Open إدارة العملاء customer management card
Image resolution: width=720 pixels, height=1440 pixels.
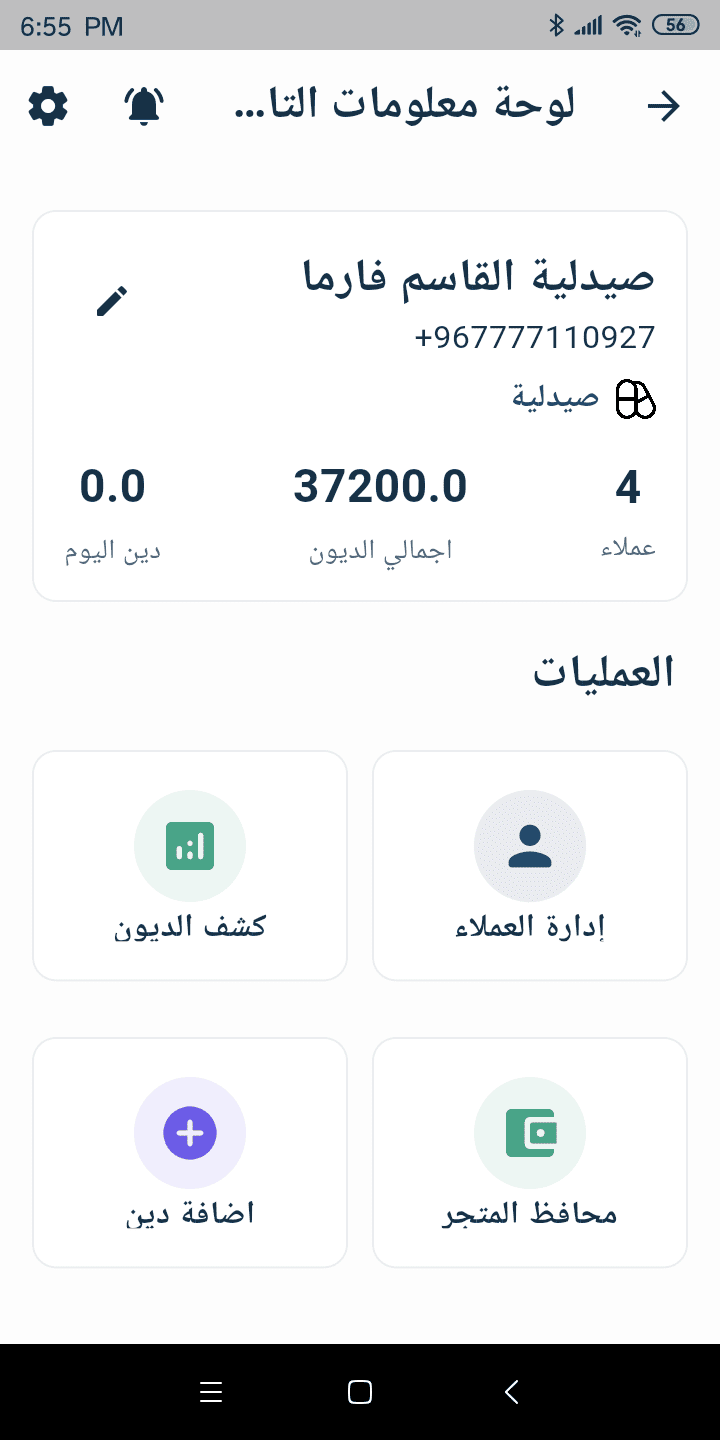530,865
